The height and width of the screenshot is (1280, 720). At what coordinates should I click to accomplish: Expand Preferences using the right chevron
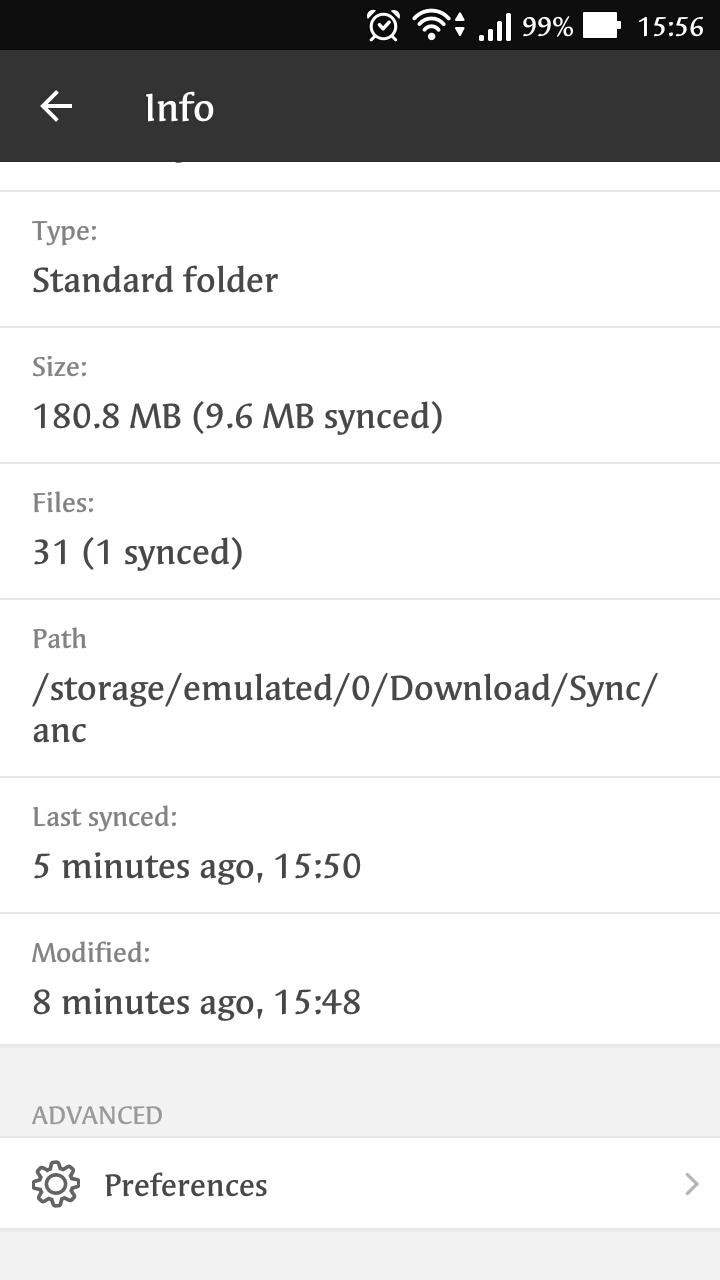(691, 1184)
